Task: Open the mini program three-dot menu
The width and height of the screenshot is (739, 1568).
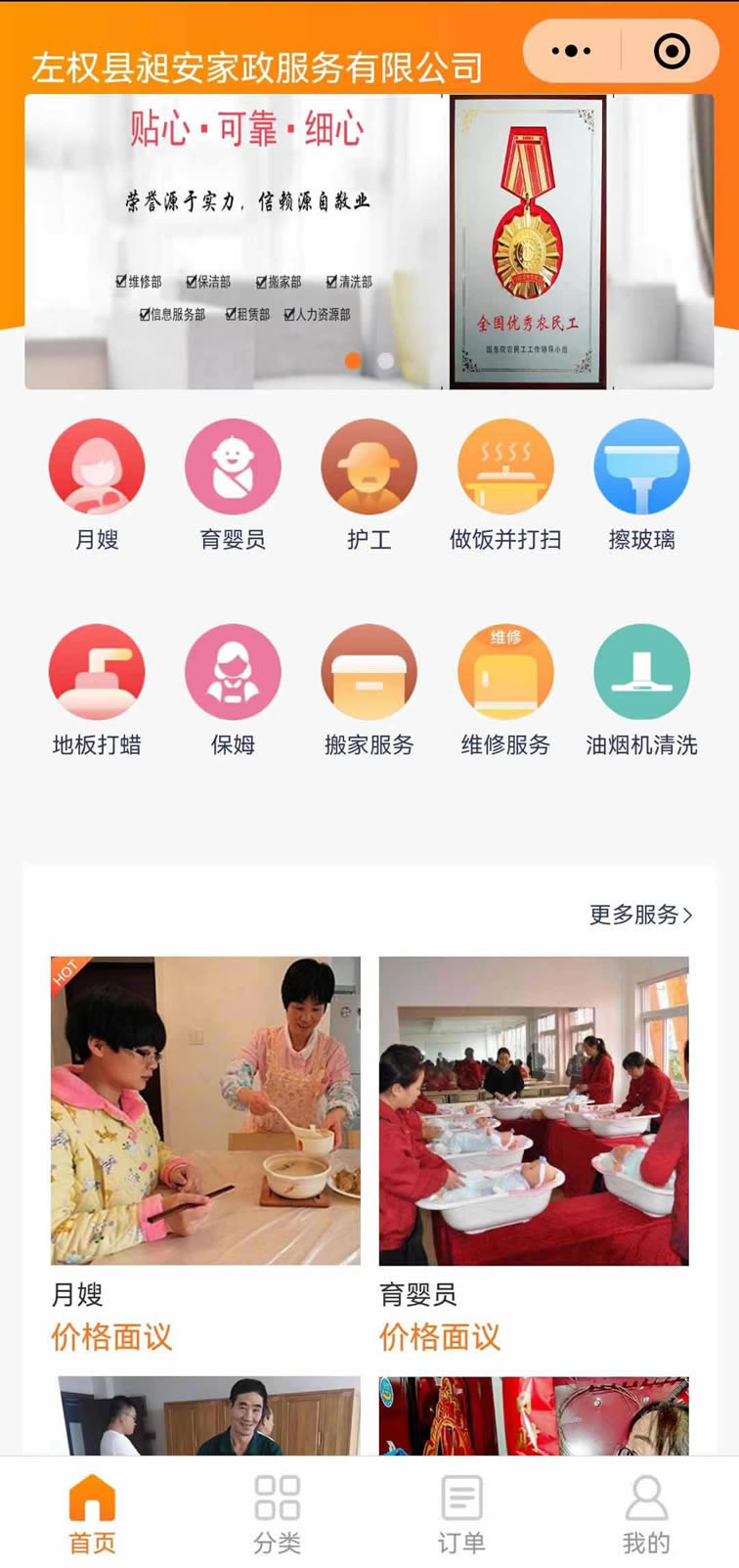Action: click(x=572, y=51)
